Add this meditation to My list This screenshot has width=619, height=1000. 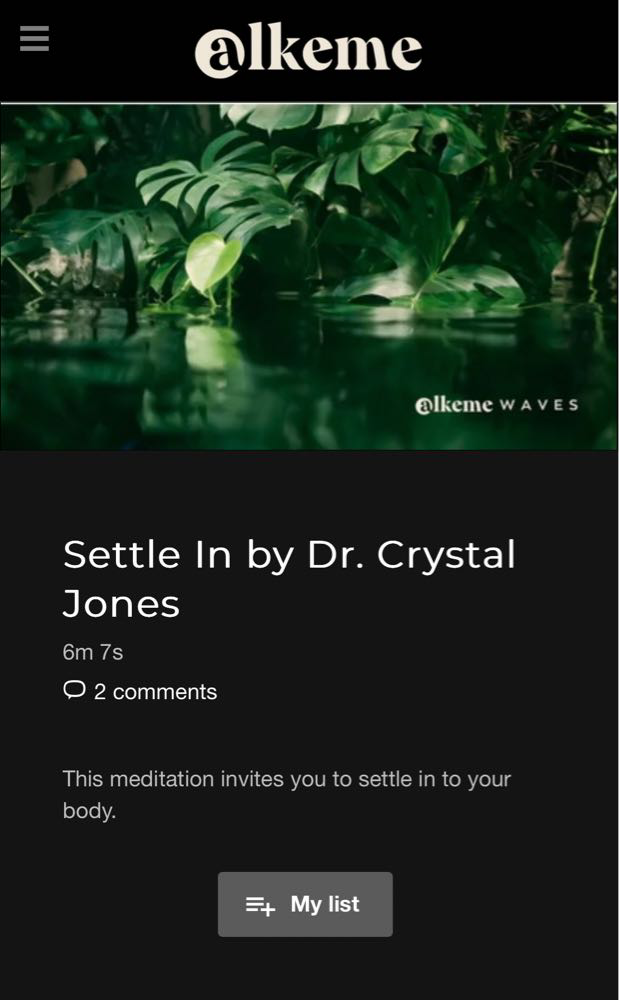point(305,904)
